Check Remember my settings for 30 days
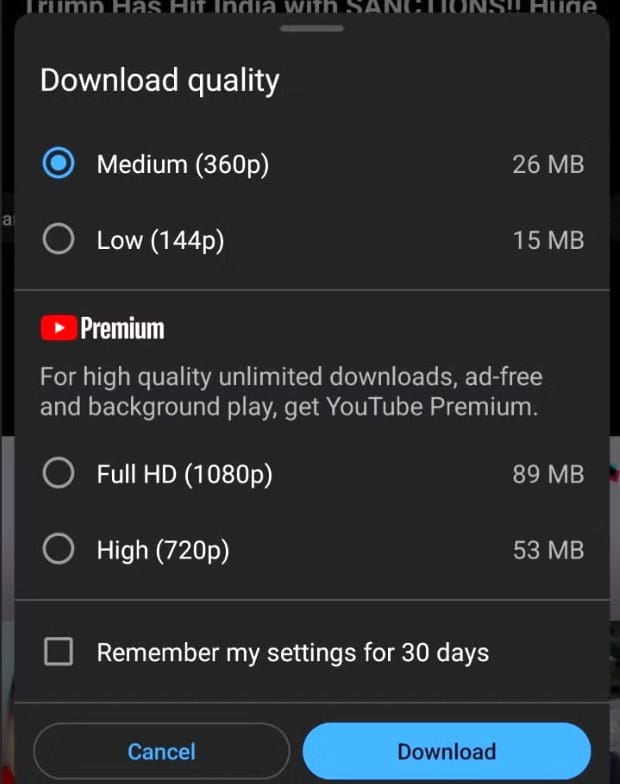The width and height of the screenshot is (620, 784). coord(59,653)
